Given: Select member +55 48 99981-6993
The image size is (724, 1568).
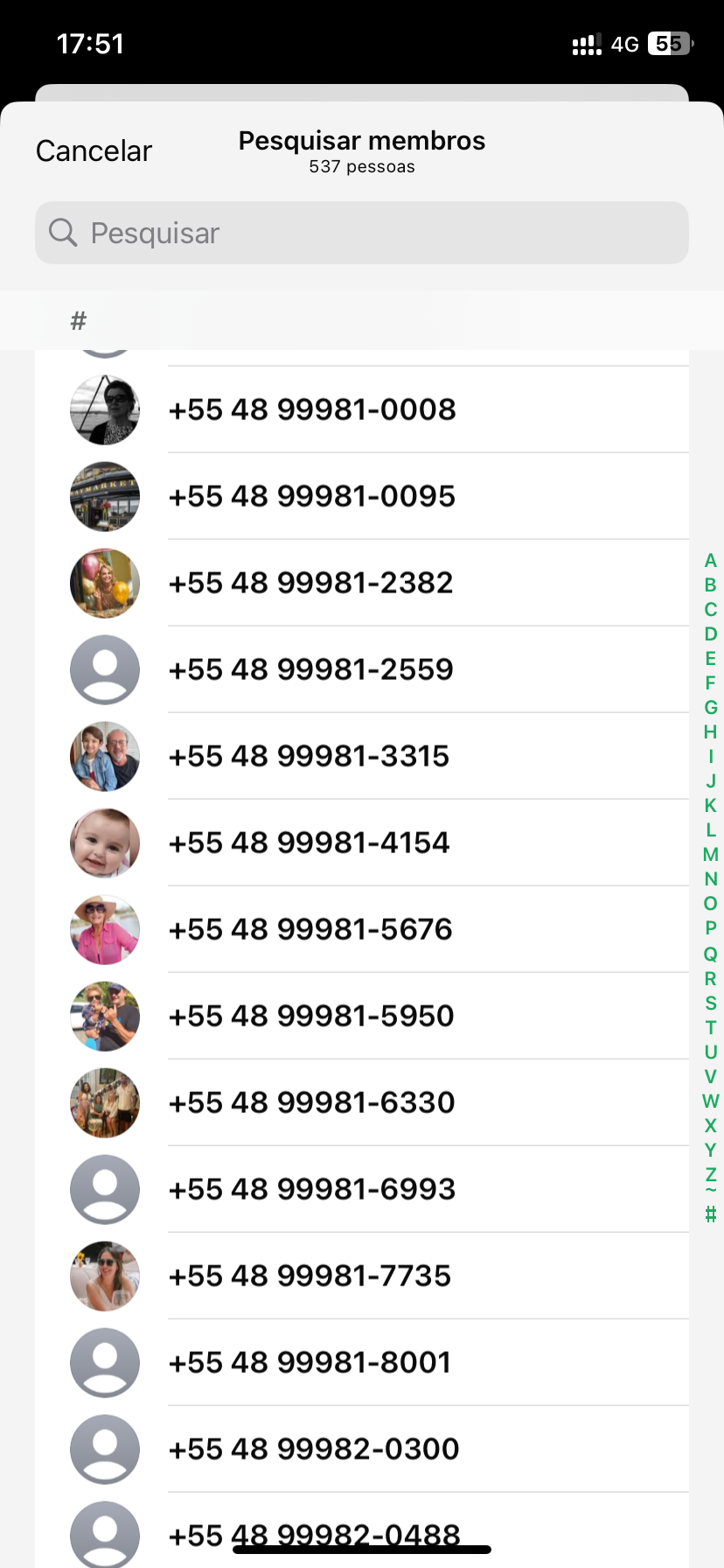Looking at the screenshot, I should (311, 1189).
